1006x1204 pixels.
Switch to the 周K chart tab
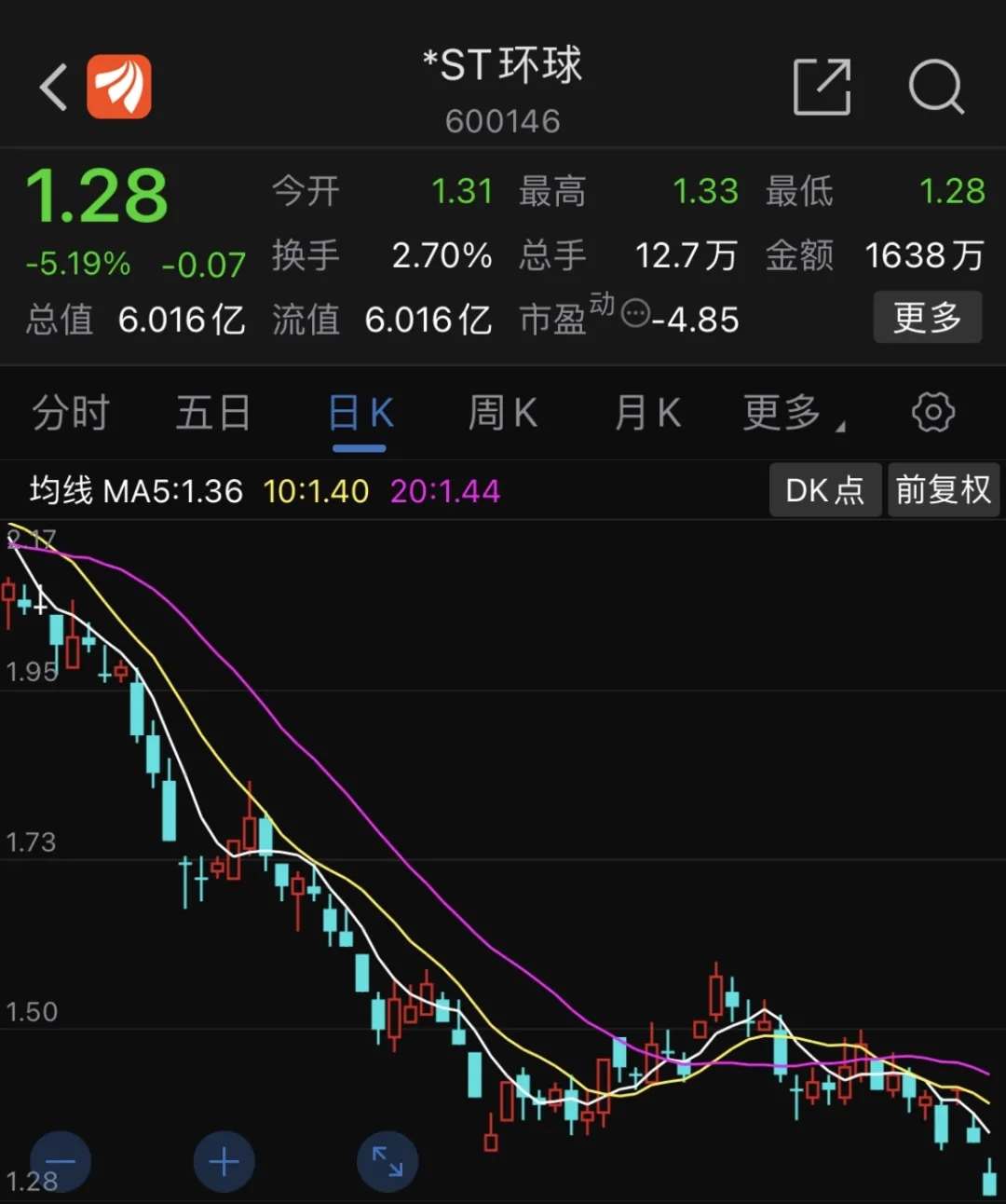(503, 413)
